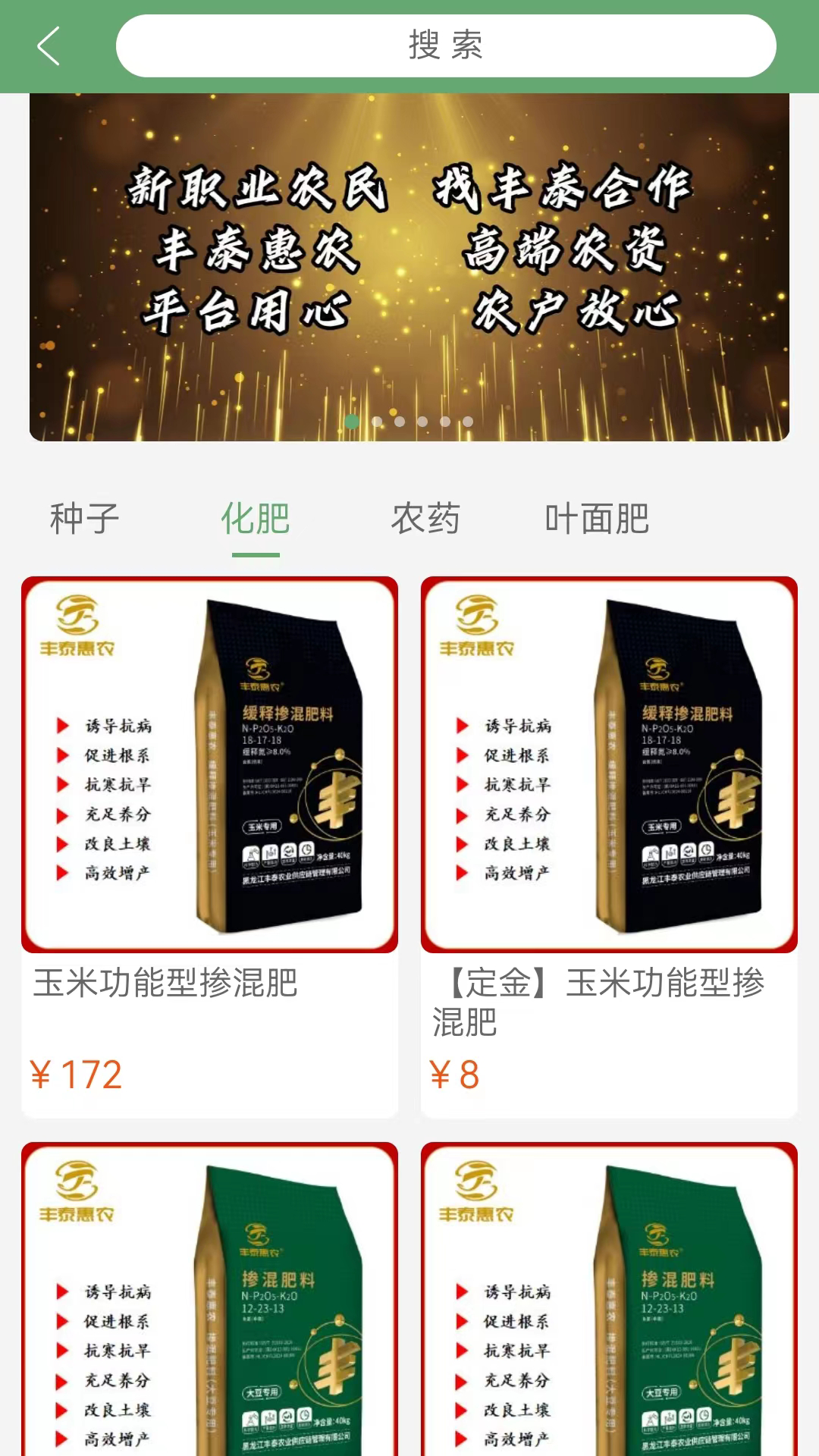
Task: Switch to the 农药 category tab
Action: 427,519
